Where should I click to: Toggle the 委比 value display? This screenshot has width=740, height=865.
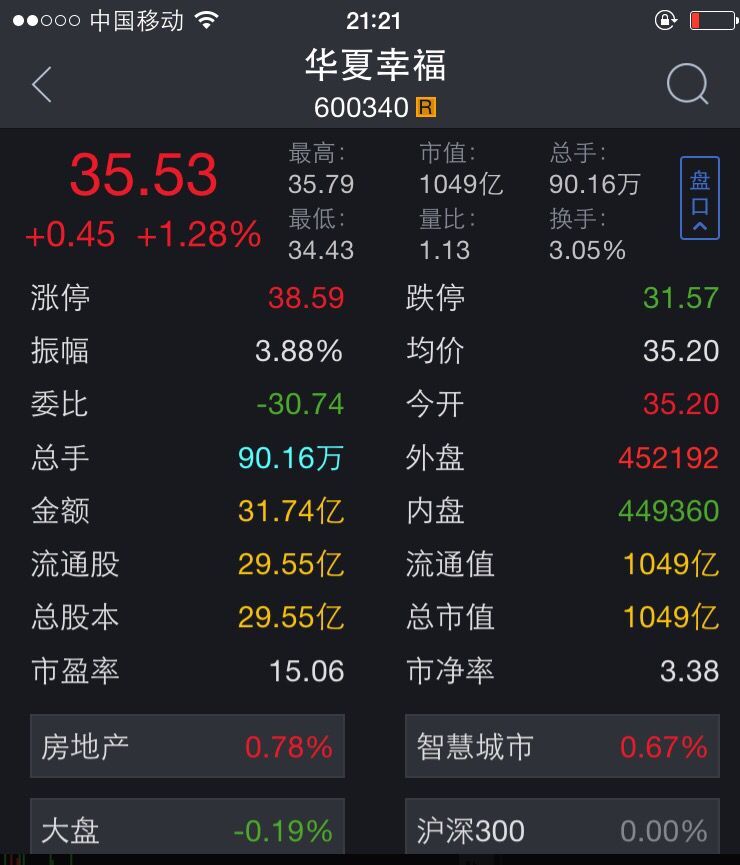coord(190,405)
